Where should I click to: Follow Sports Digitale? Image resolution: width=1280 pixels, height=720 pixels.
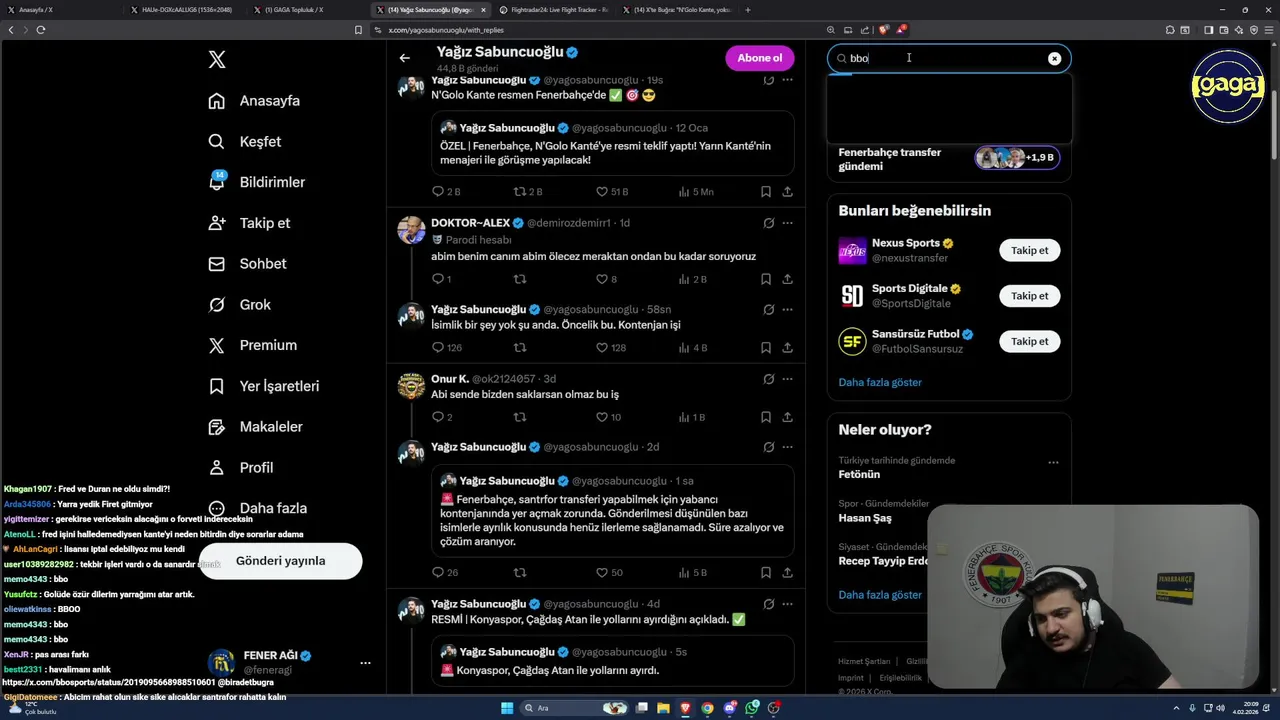[x=1029, y=296]
